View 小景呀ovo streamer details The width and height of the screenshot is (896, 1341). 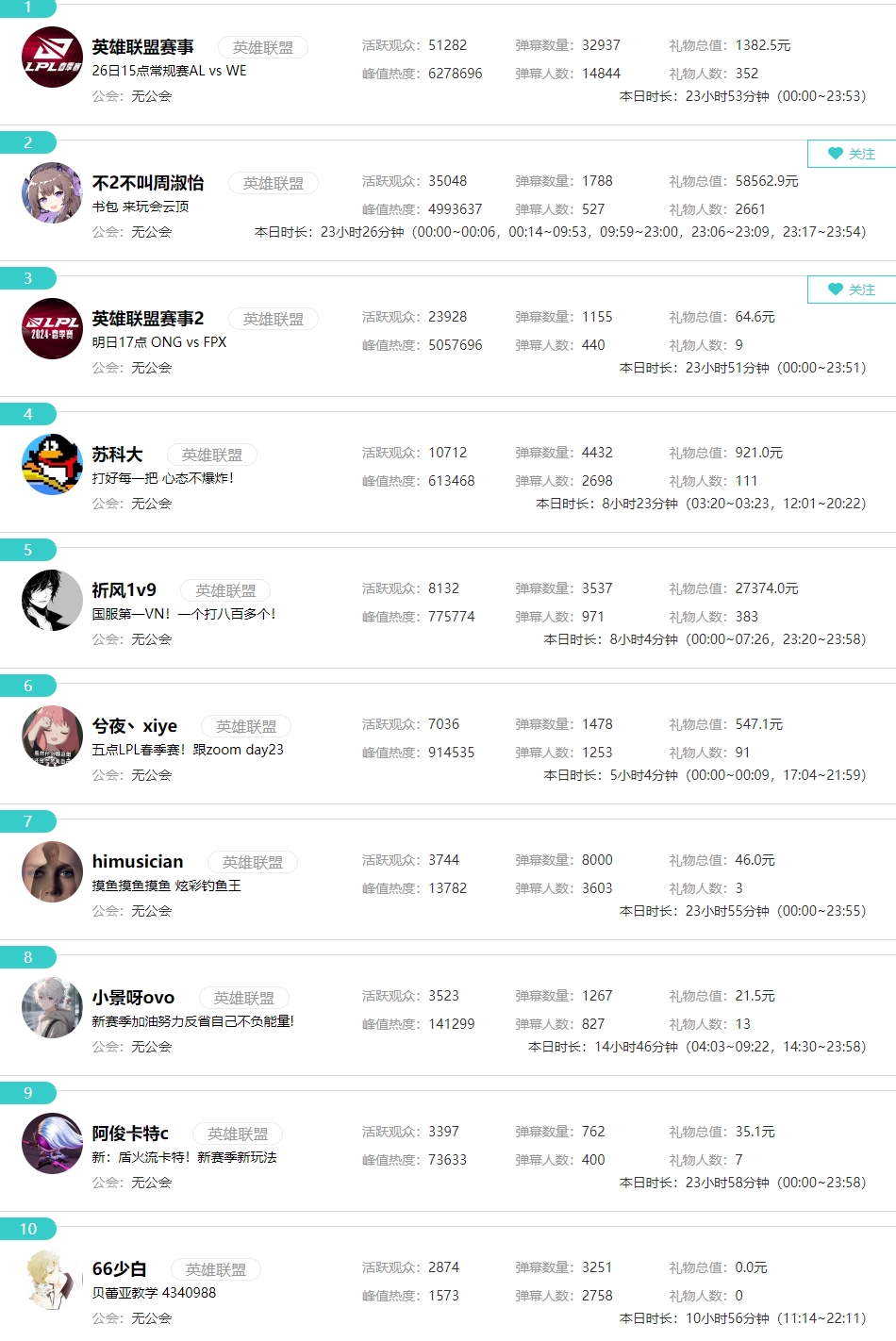(133, 998)
